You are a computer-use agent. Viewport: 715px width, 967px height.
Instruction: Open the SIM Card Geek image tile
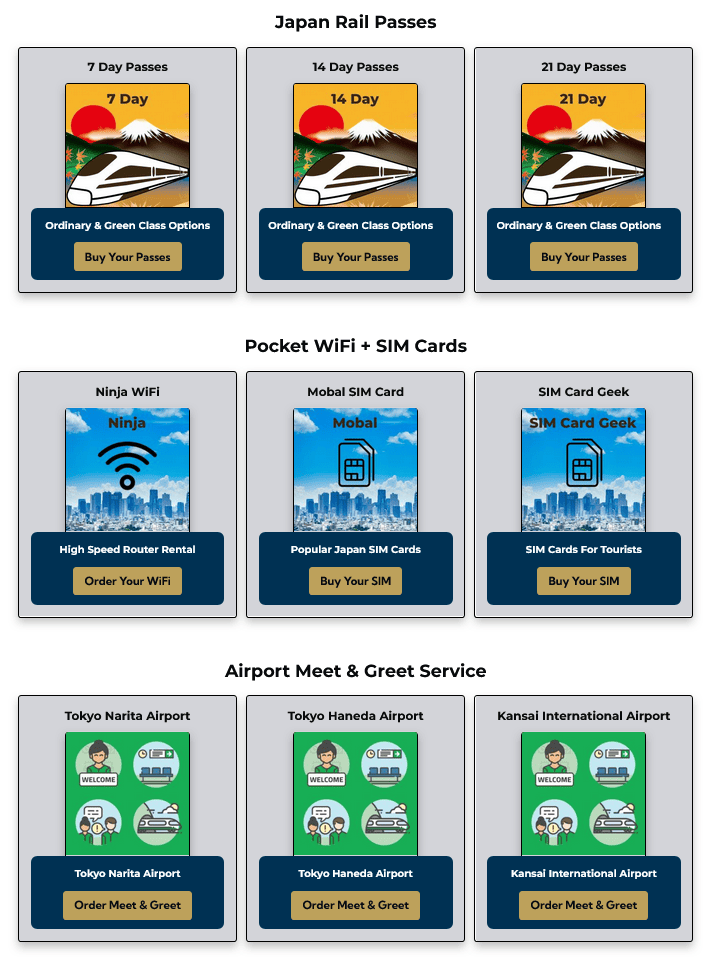click(583, 470)
